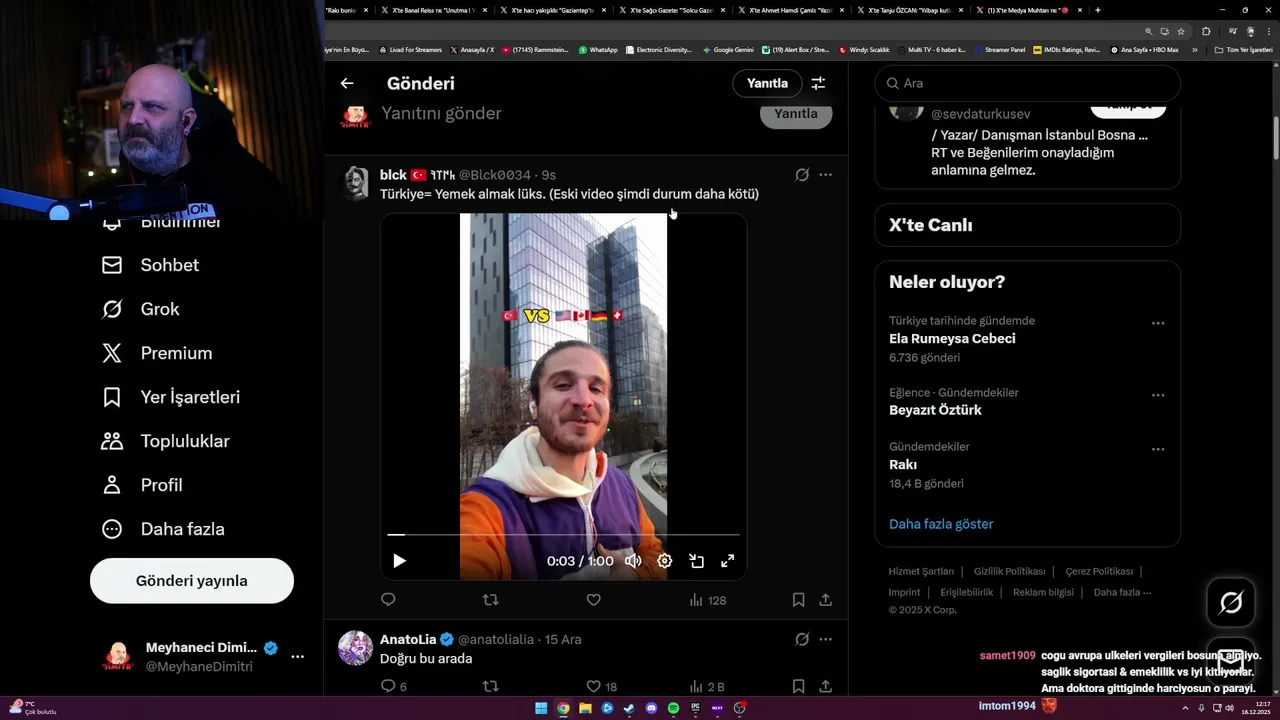Image resolution: width=1280 pixels, height=720 pixels.
Task: Focus the Ara search box
Action: (1030, 84)
